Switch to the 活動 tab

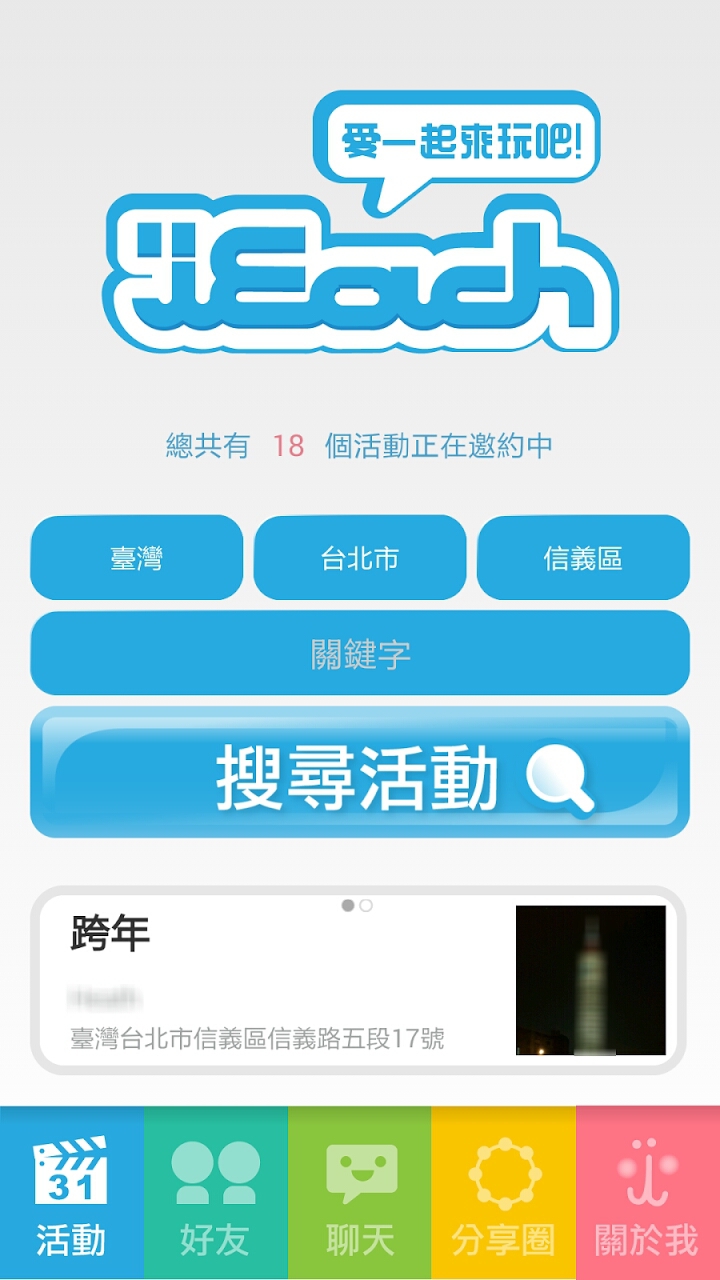pos(72,1193)
